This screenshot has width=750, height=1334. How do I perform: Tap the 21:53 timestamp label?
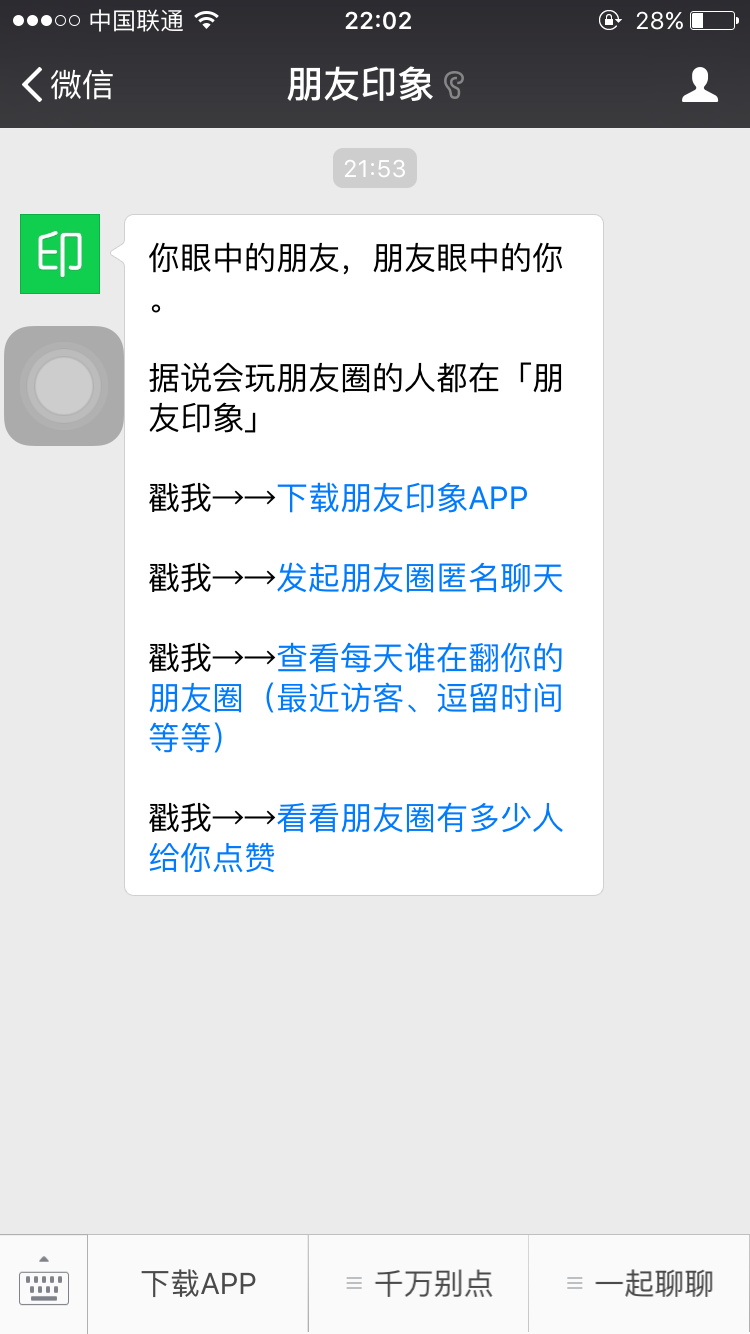[374, 168]
